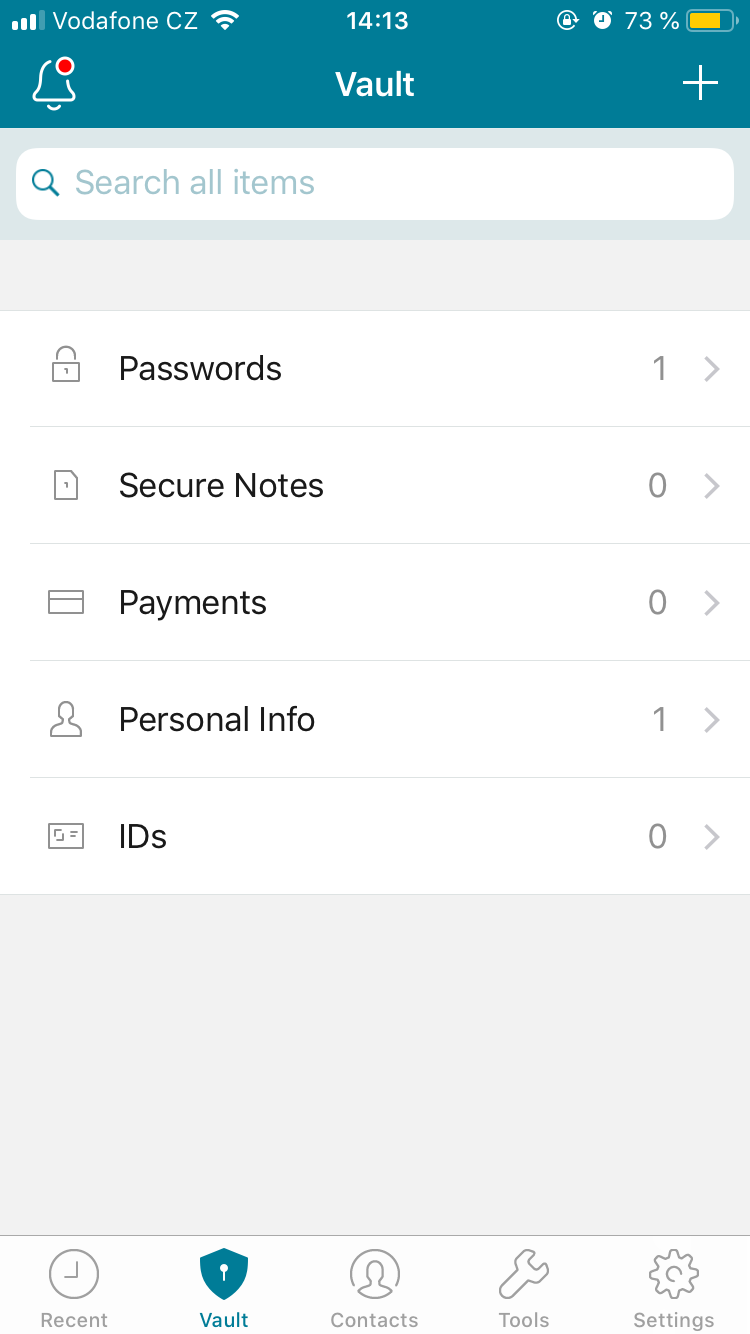Open the Passwords category
Image resolution: width=750 pixels, height=1334 pixels.
coord(375,369)
